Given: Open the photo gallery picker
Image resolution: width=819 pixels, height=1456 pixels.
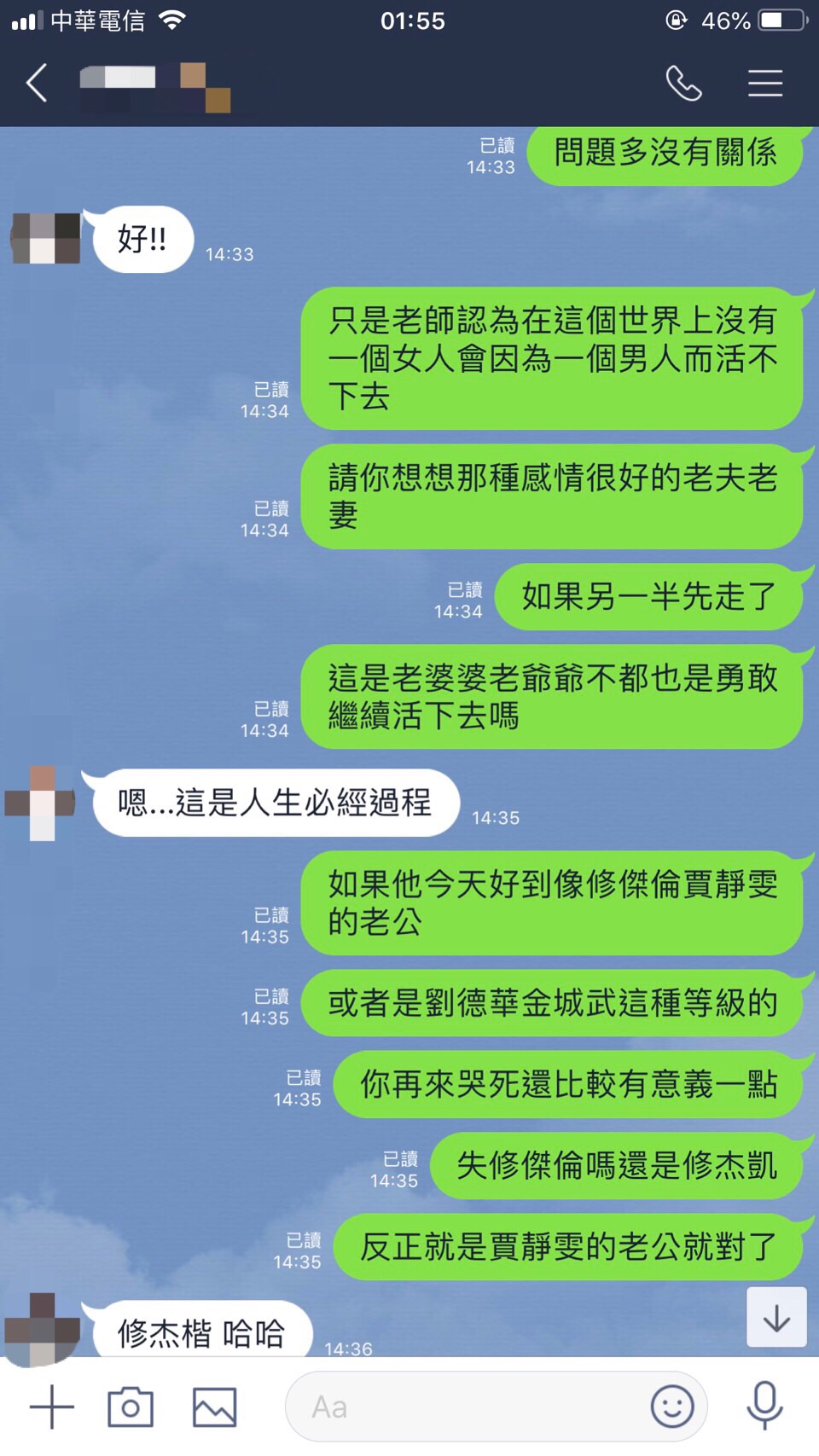Looking at the screenshot, I should pos(214,1407).
